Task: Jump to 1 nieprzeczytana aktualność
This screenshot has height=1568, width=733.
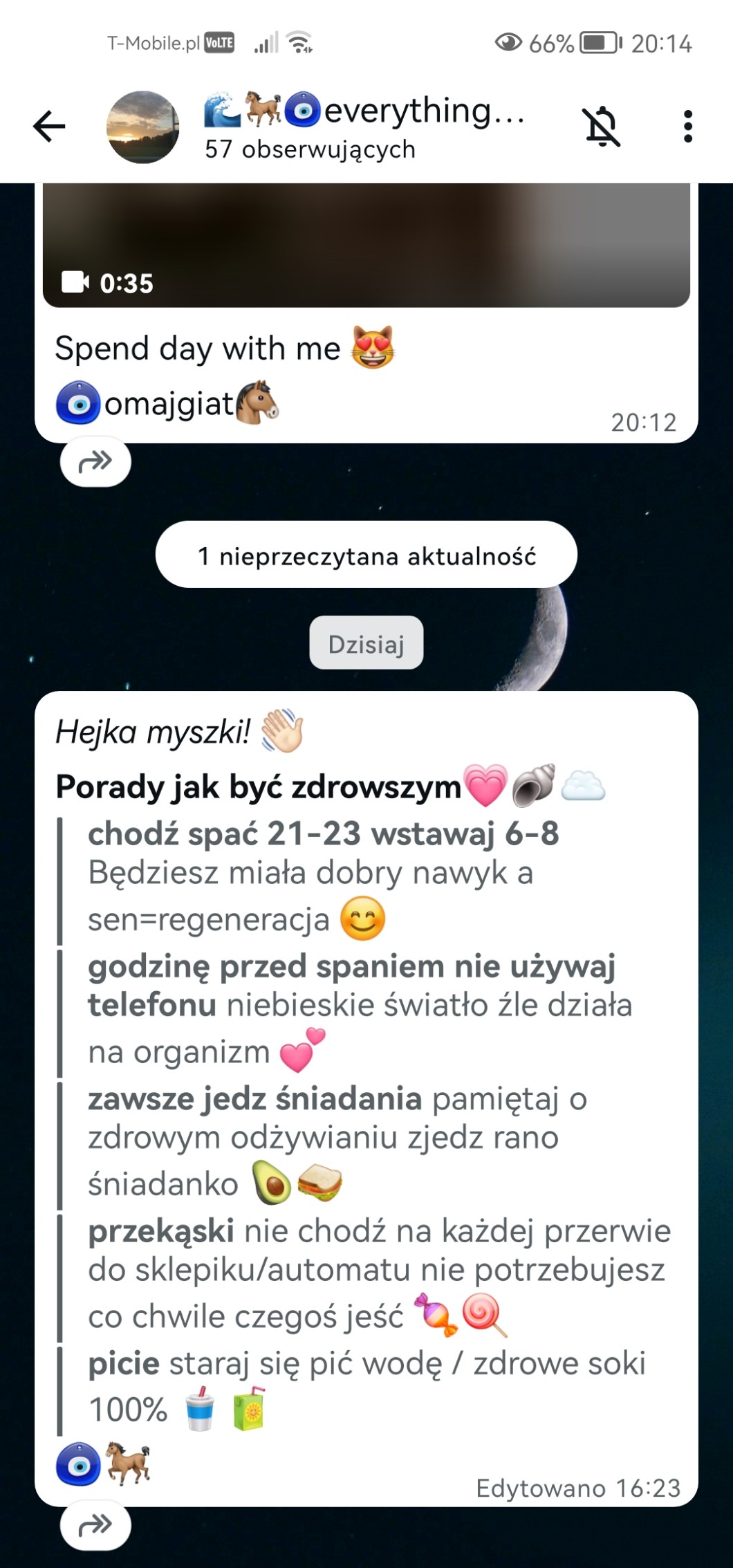Action: tap(366, 555)
